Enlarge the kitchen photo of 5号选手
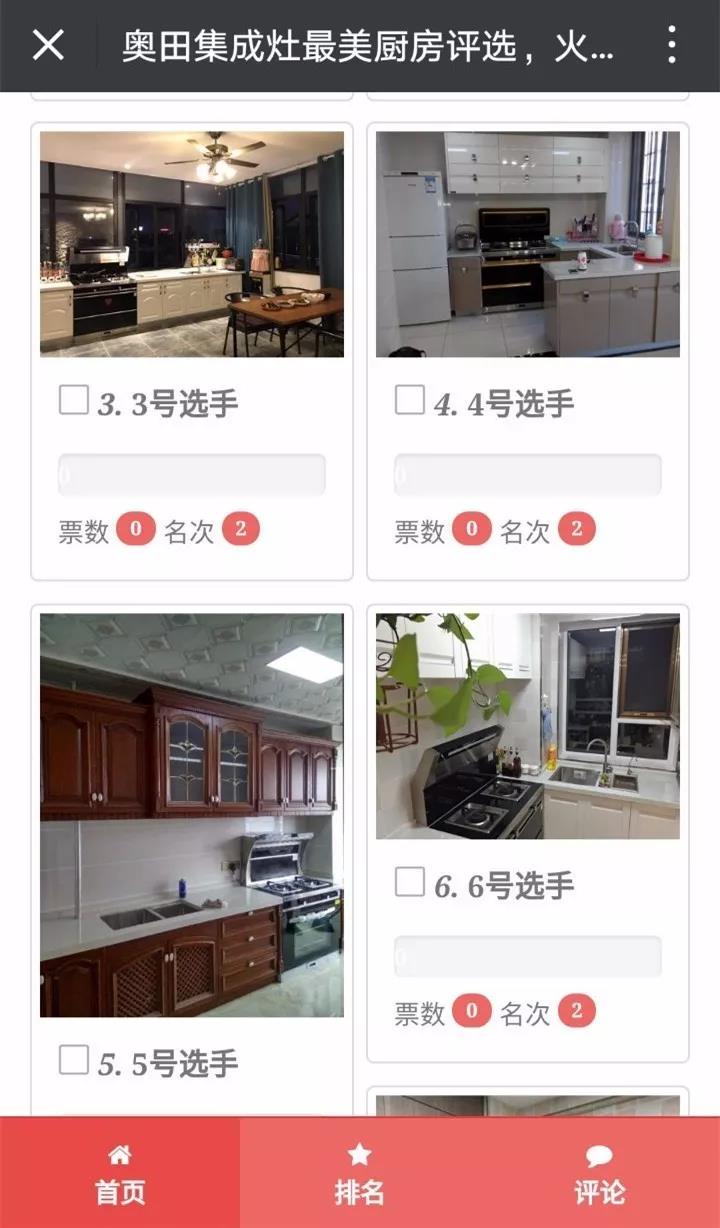The height and width of the screenshot is (1228, 720). (x=192, y=815)
